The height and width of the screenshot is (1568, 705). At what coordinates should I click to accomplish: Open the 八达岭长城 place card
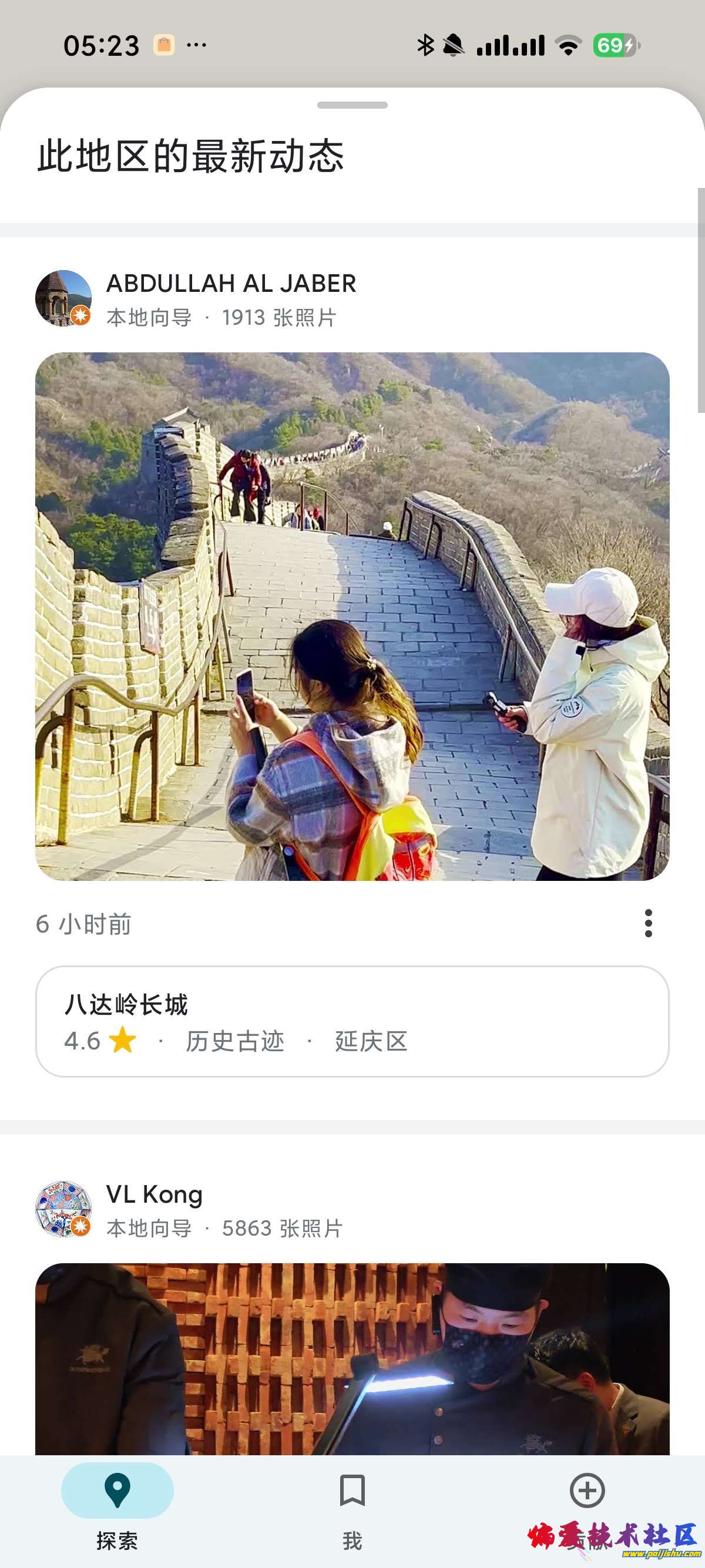click(352, 1022)
